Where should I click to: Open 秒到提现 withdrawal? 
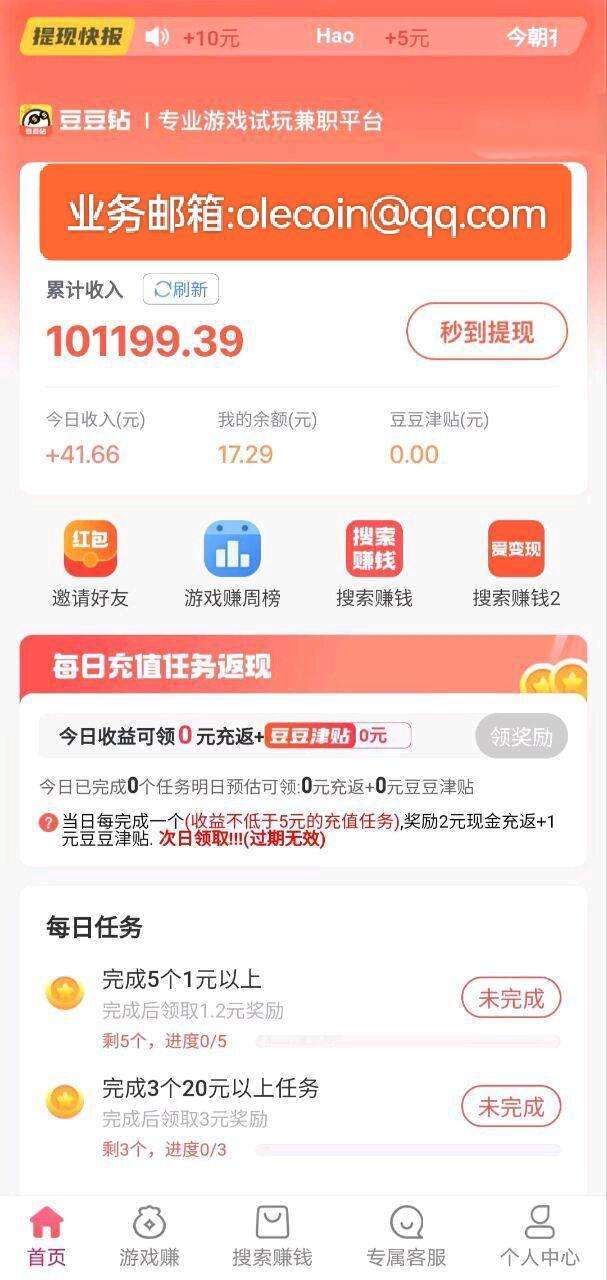point(487,331)
